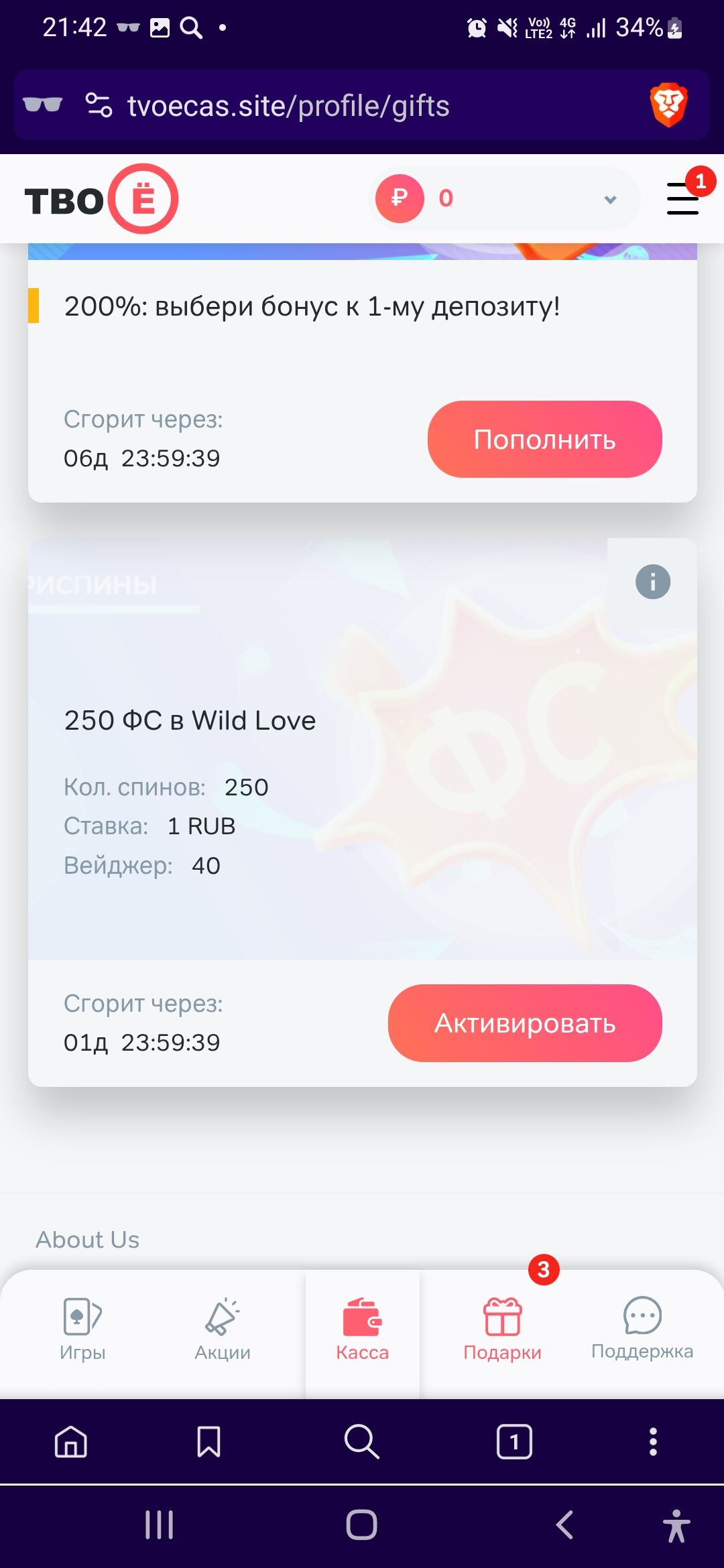Image resolution: width=724 pixels, height=1568 pixels.
Task: Go back with the system back button
Action: 564,1525
